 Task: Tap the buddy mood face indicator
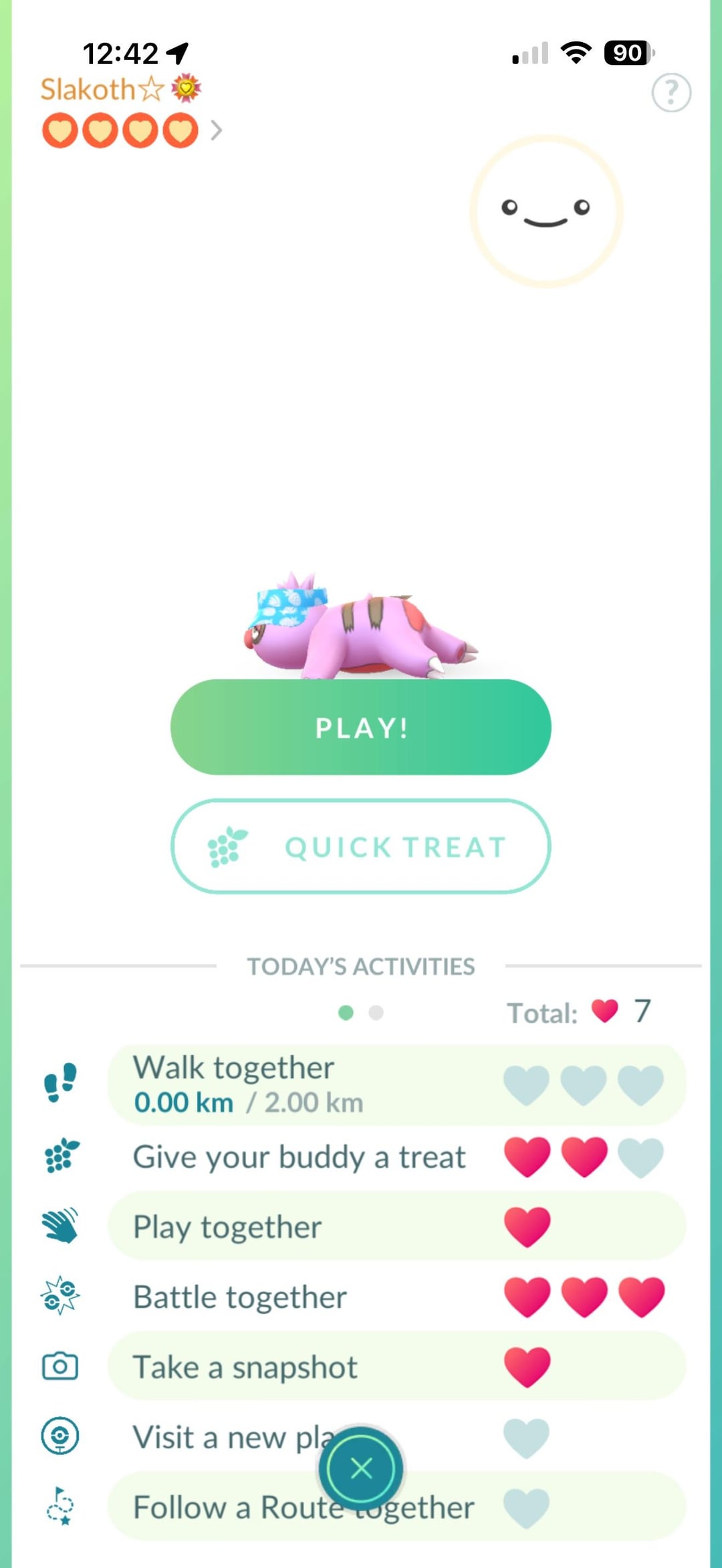(546, 211)
